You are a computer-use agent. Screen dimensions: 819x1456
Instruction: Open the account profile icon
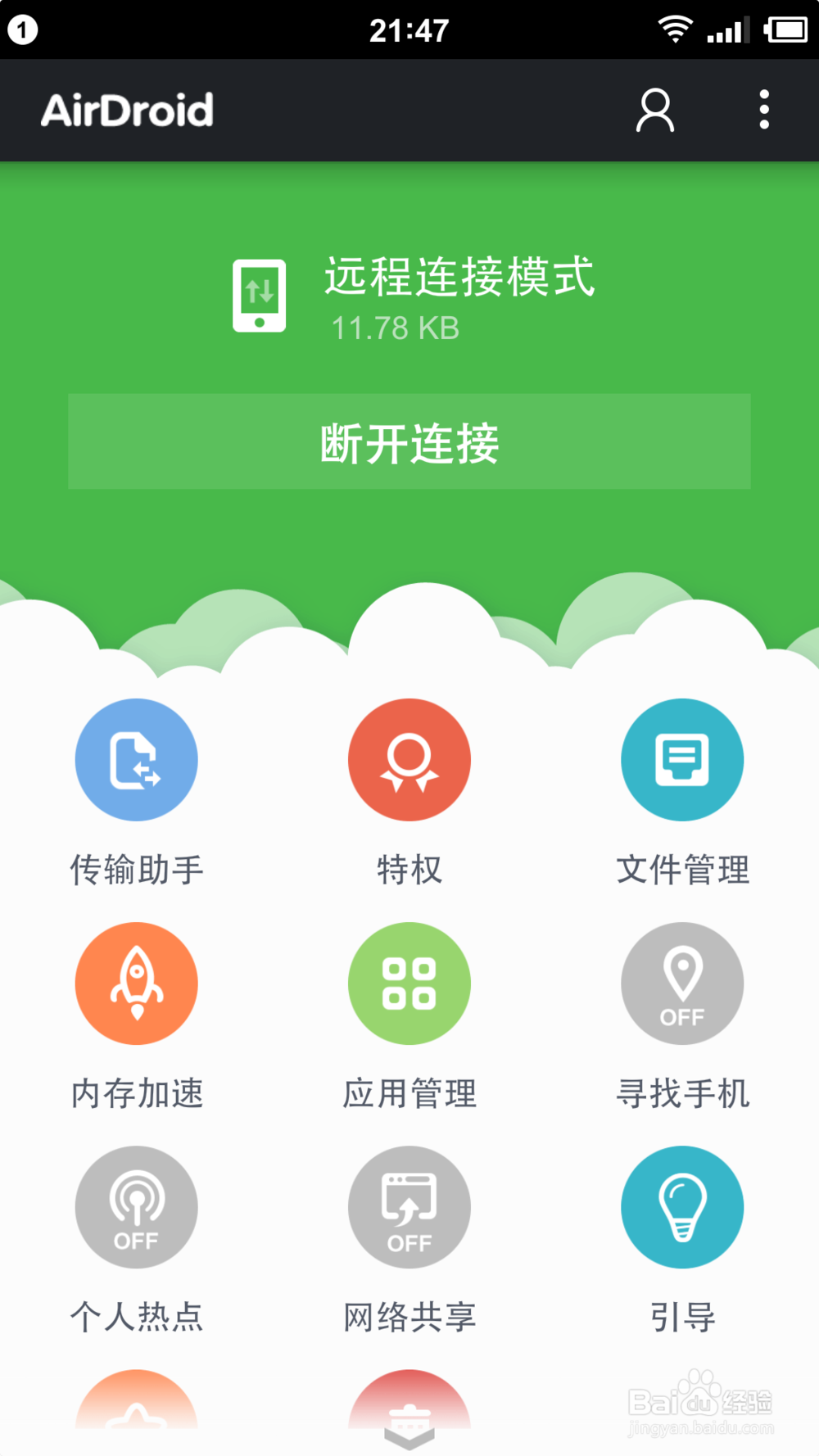pos(655,111)
